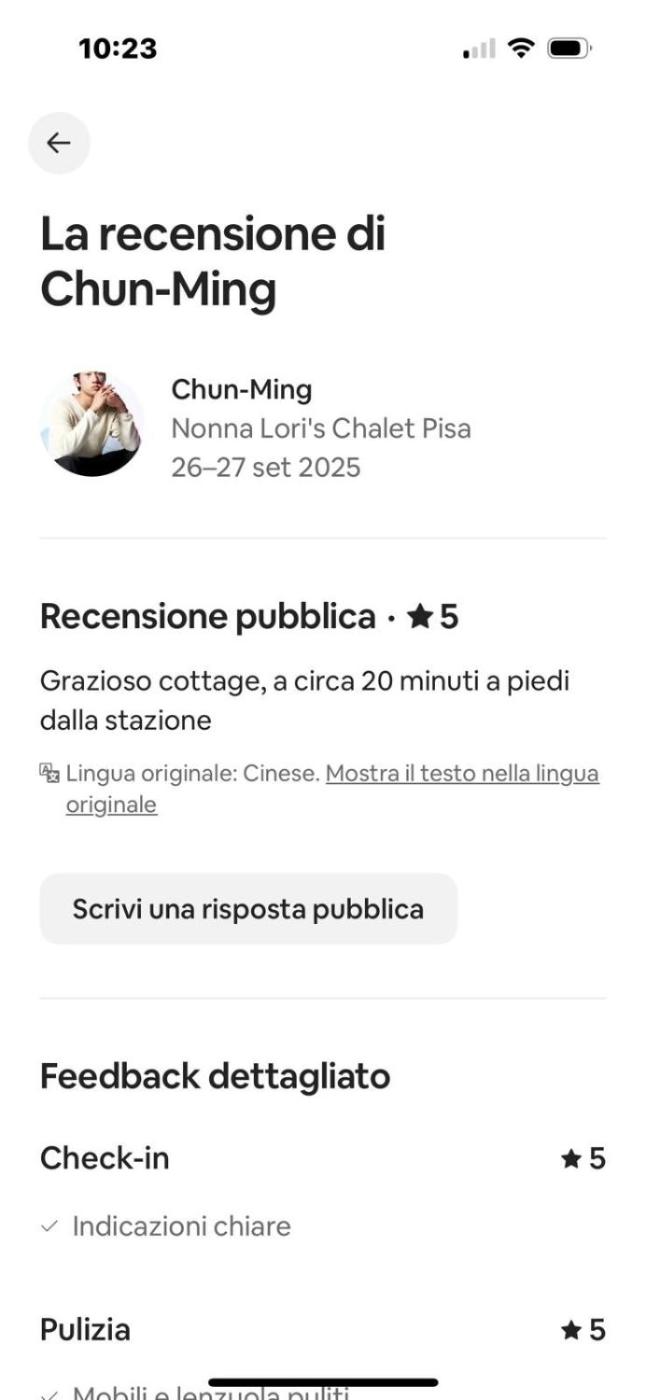The height and width of the screenshot is (1400, 646).
Task: Open Chun-Ming's profile photo
Action: coord(91,425)
